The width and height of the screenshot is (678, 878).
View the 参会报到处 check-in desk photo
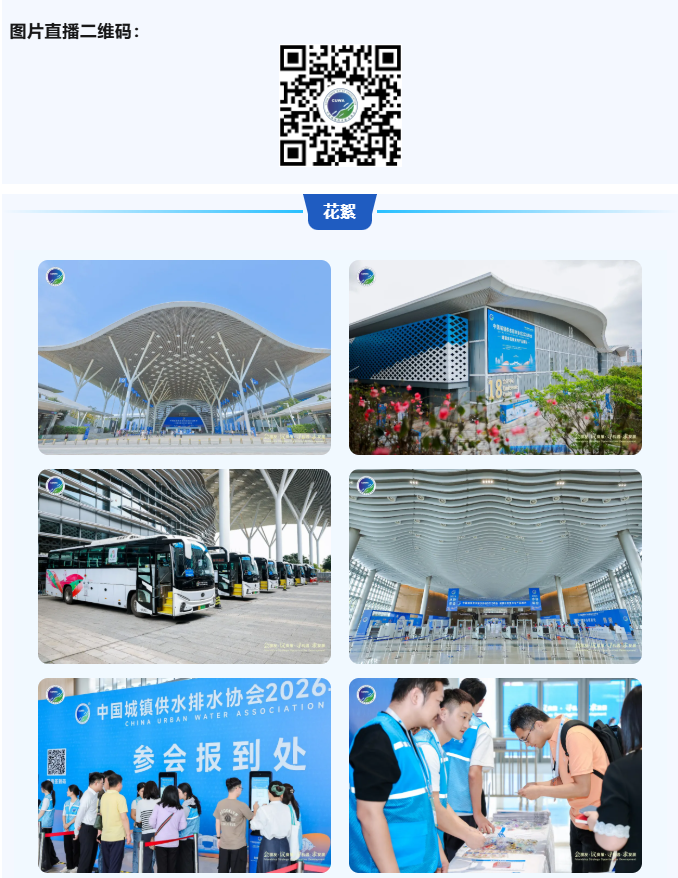click(184, 775)
